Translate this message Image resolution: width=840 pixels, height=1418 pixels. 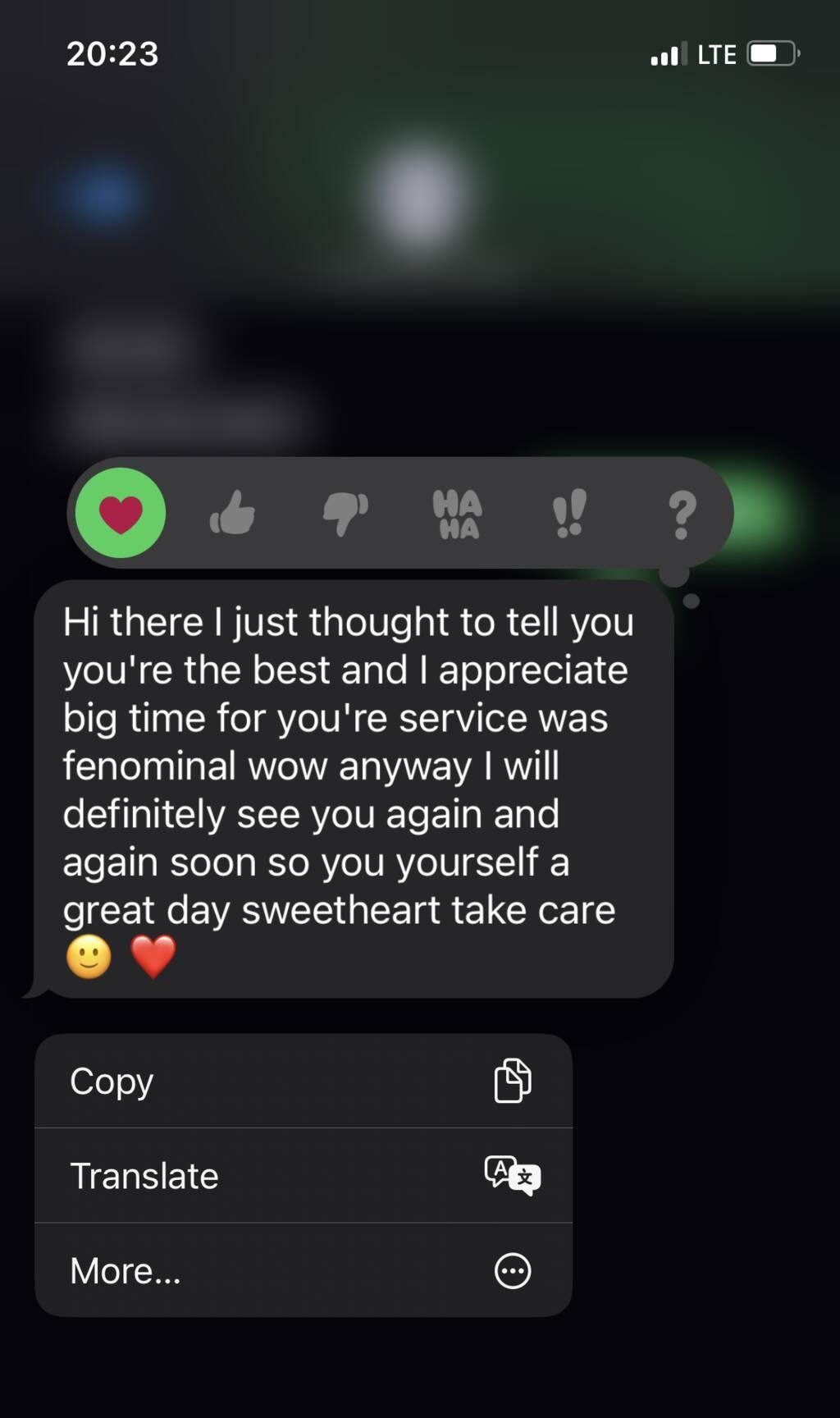pyautogui.click(x=304, y=1176)
